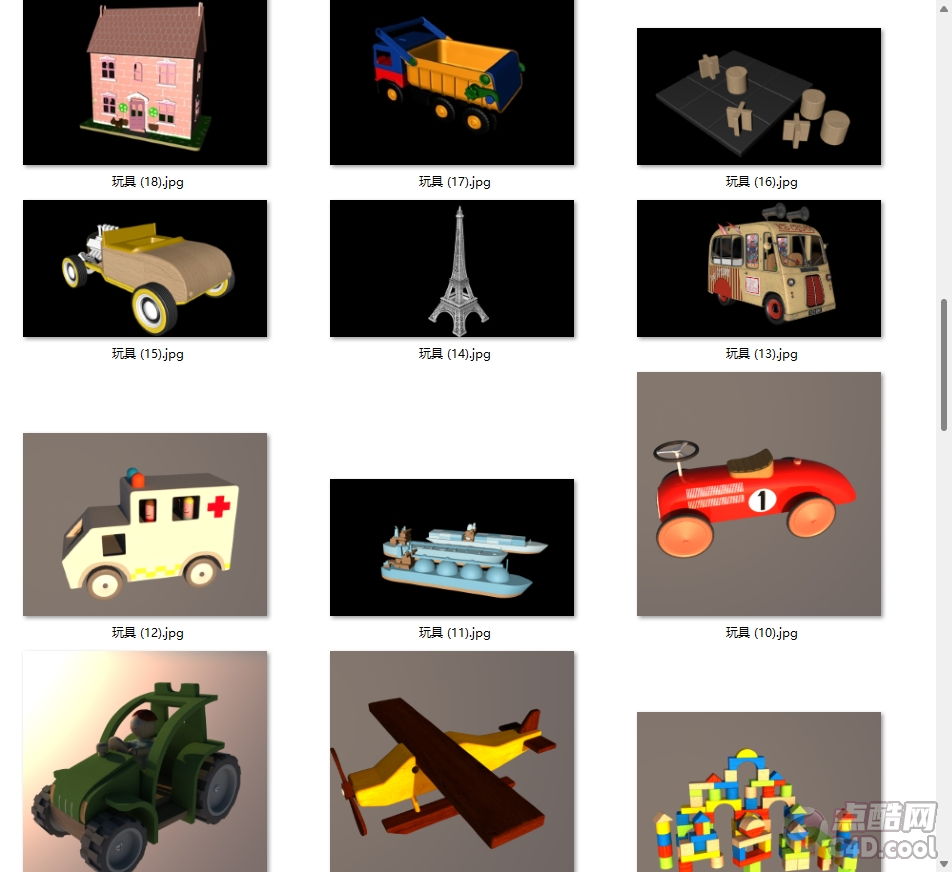Screen dimensions: 952x872
Task: Click the scrollbar down arrow
Action: (x=944, y=863)
